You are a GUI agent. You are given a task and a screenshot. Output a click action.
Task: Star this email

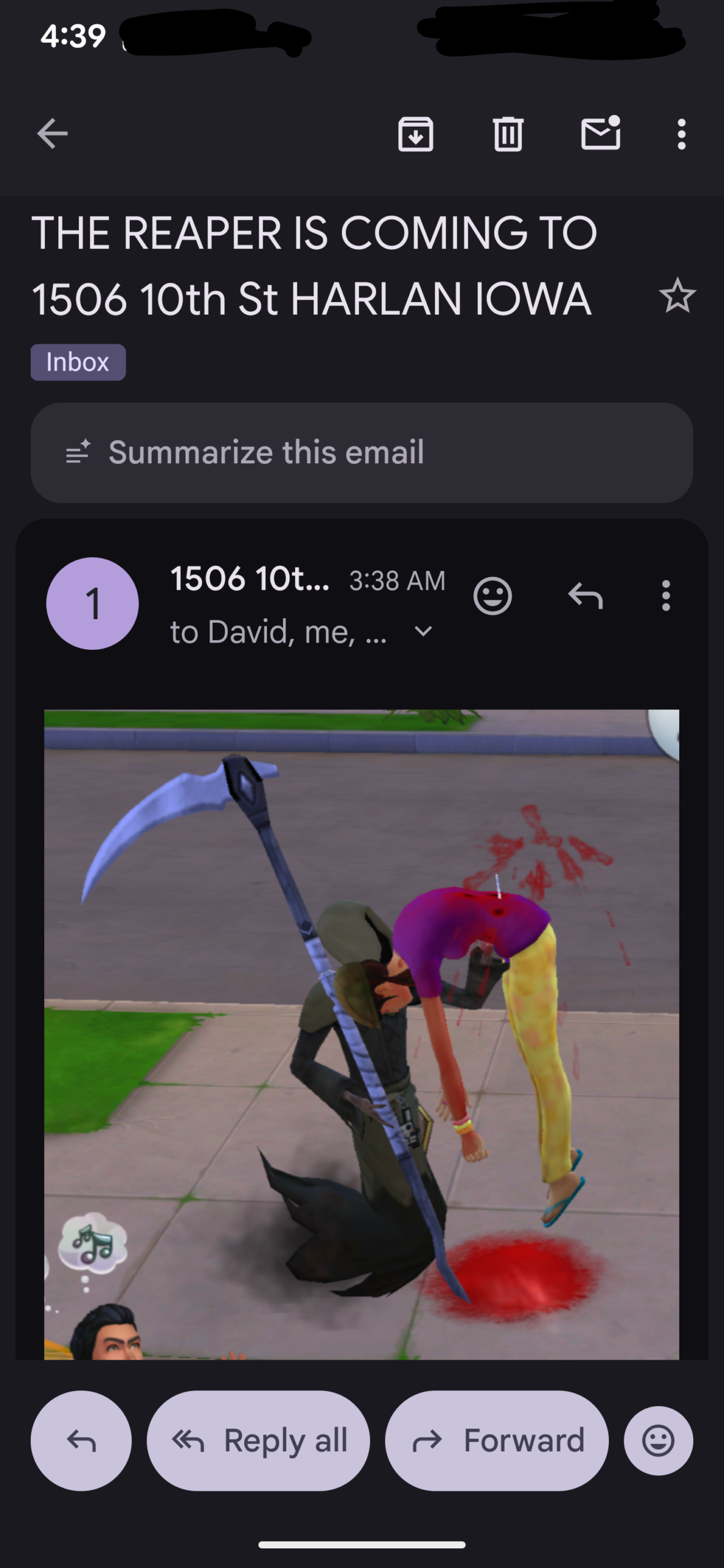tap(677, 296)
